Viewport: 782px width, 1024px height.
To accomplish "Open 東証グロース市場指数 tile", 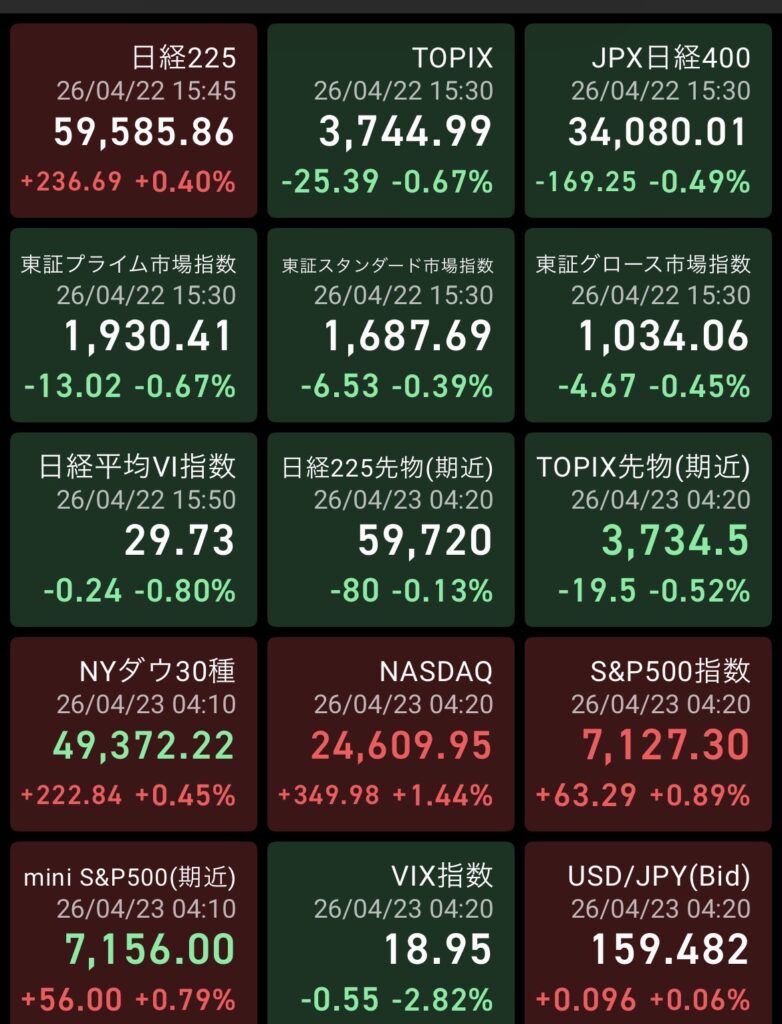I will [648, 325].
